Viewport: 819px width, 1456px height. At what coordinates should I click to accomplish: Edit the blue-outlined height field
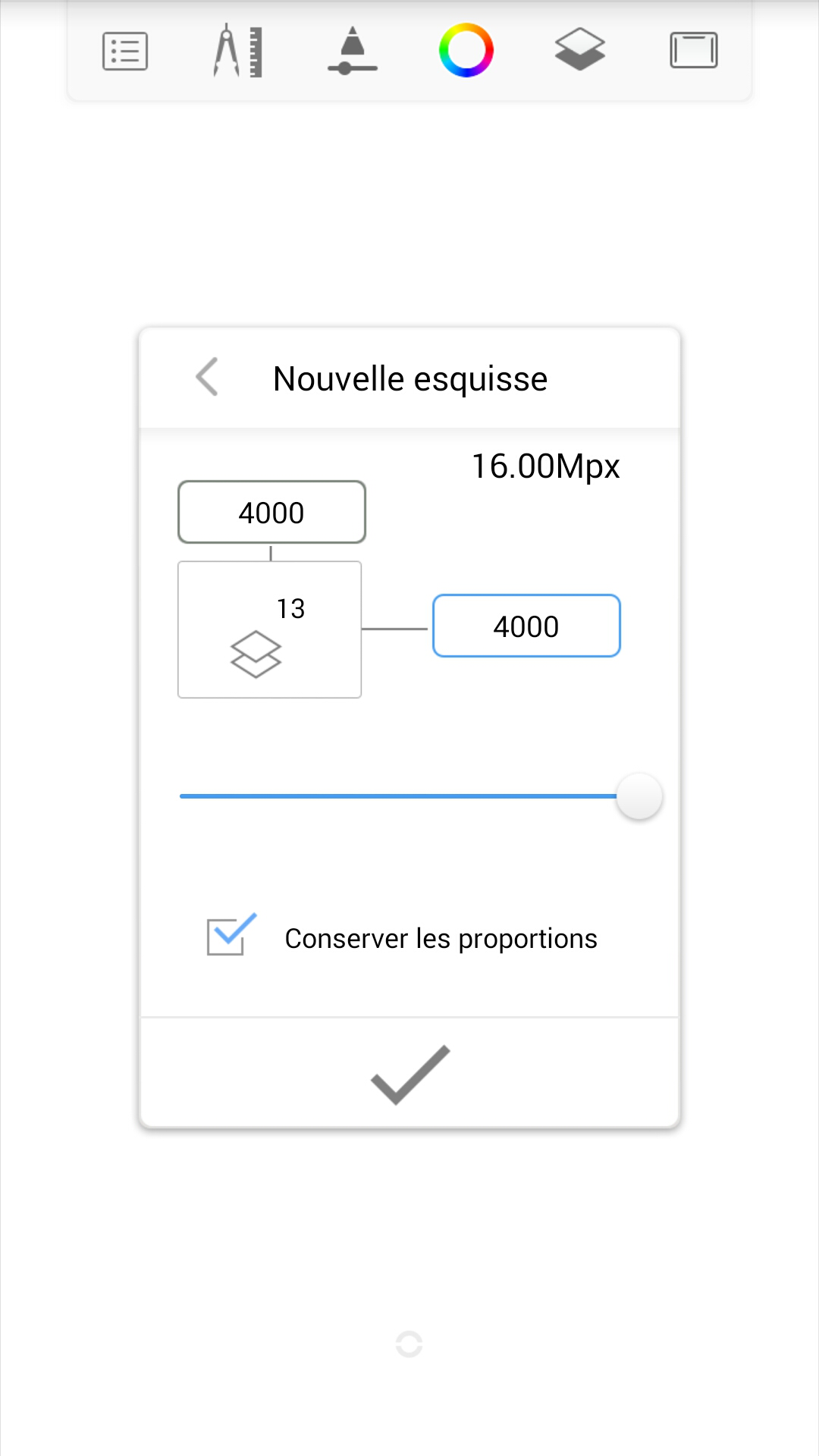[x=526, y=626]
